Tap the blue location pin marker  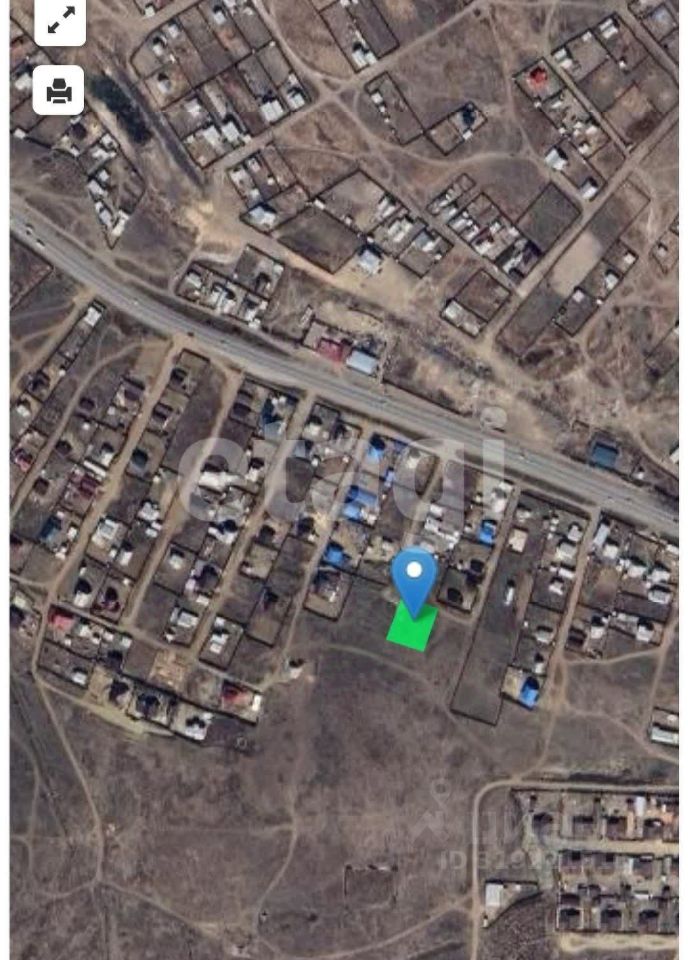413,576
